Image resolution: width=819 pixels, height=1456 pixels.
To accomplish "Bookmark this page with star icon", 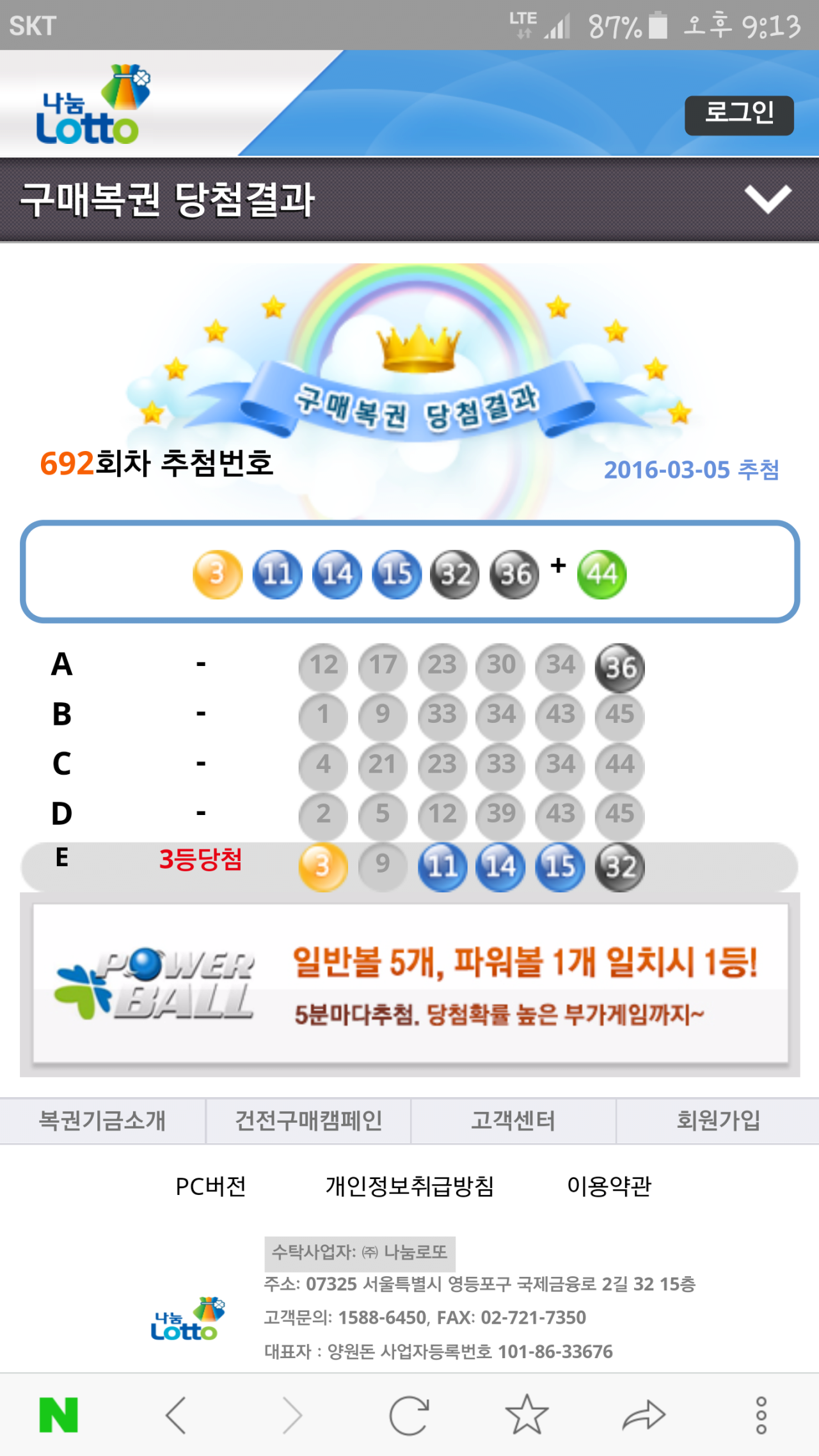I will 527,1415.
